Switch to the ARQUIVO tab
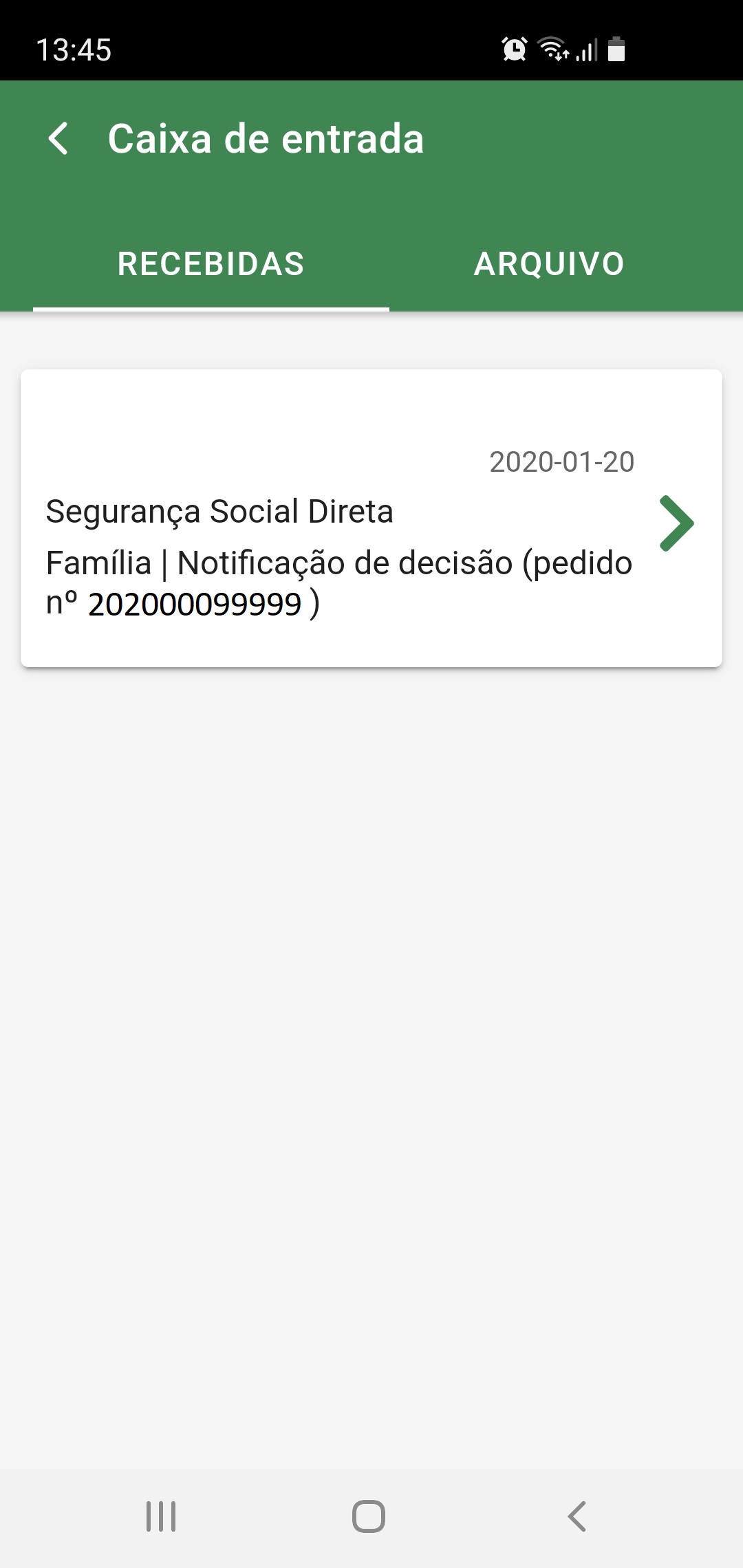Viewport: 743px width, 1568px height. point(549,264)
